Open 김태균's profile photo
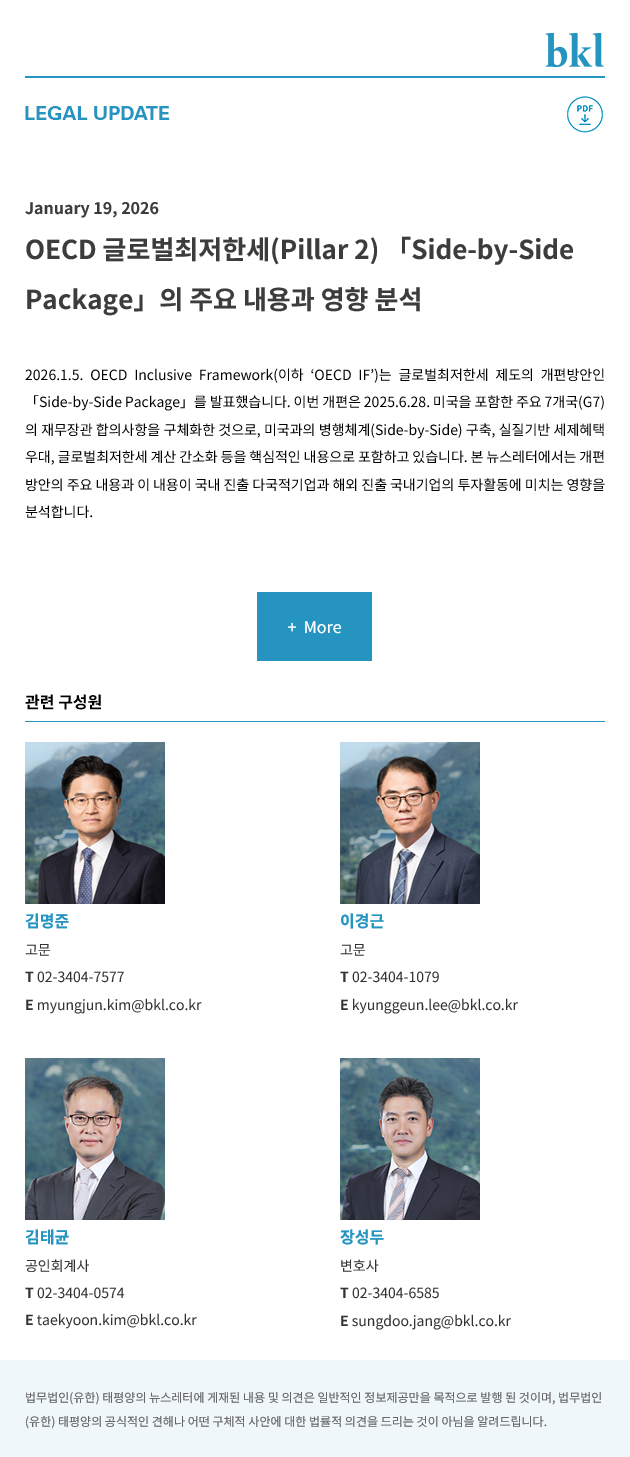The image size is (630, 1457). pyautogui.click(x=95, y=1139)
